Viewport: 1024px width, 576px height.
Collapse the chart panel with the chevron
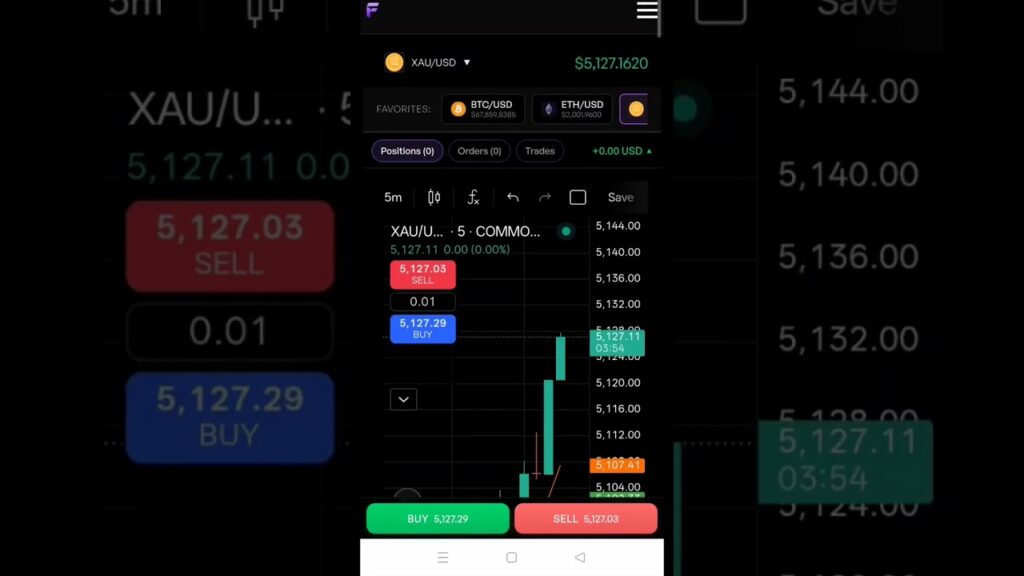403,399
